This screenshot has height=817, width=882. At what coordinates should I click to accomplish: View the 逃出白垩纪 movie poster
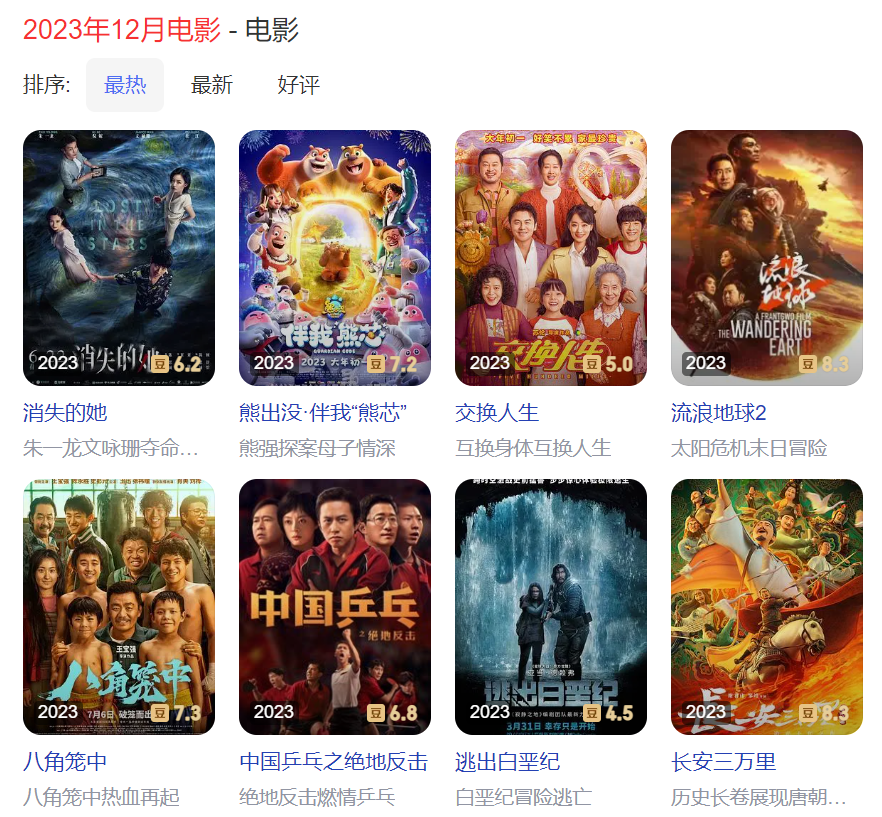(551, 606)
